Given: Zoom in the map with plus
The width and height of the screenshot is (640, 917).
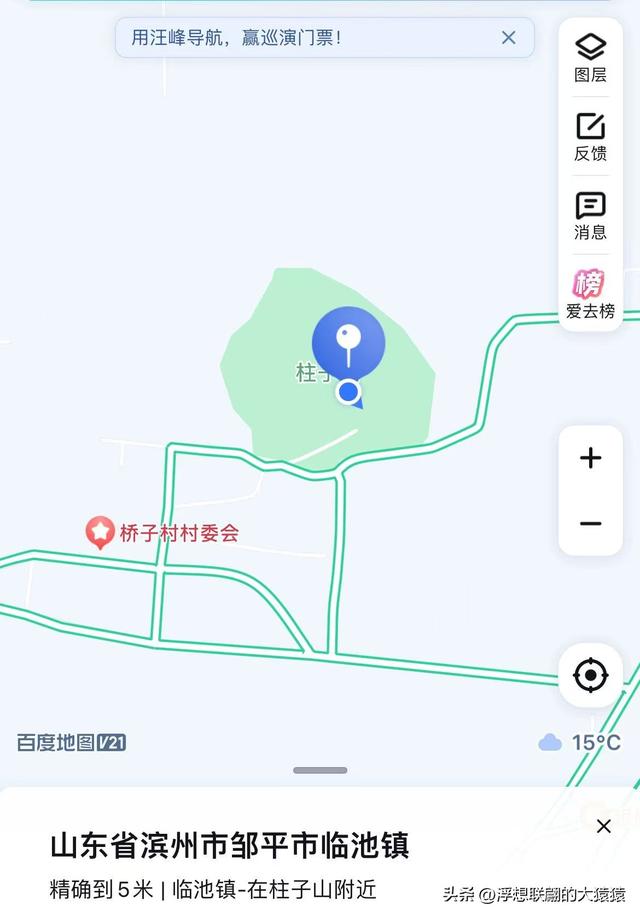Looking at the screenshot, I should point(590,458).
